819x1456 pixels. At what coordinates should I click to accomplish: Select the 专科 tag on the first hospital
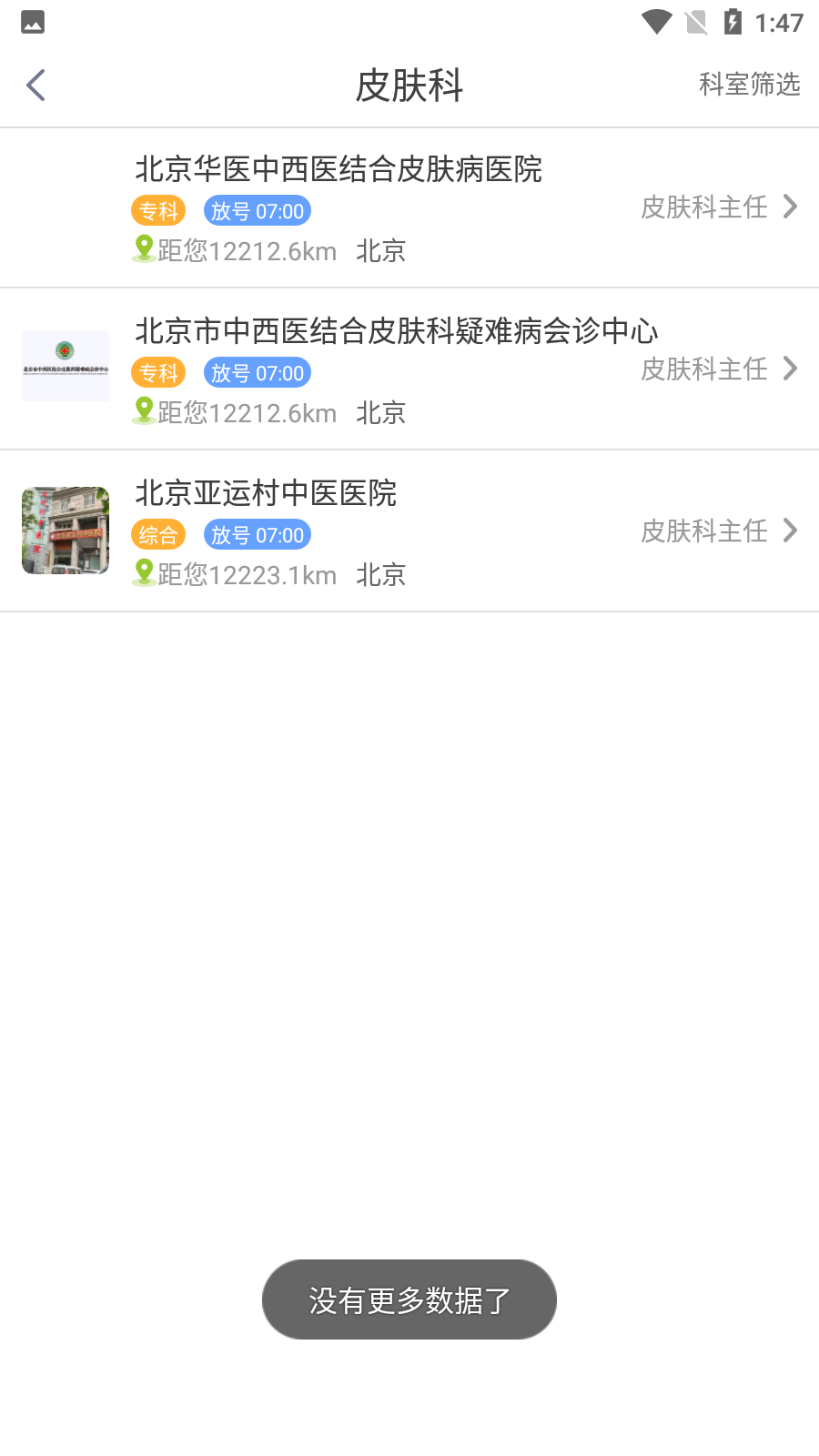click(x=158, y=210)
